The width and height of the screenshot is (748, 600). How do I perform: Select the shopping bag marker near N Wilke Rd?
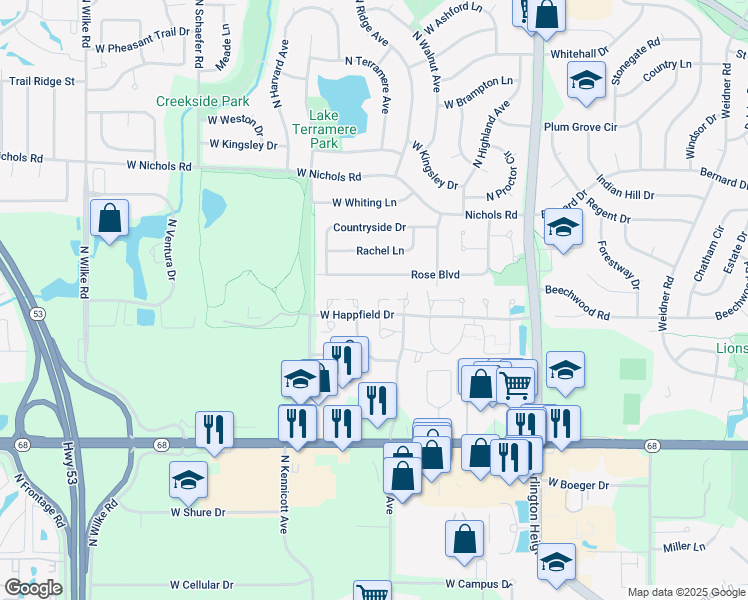[109, 218]
